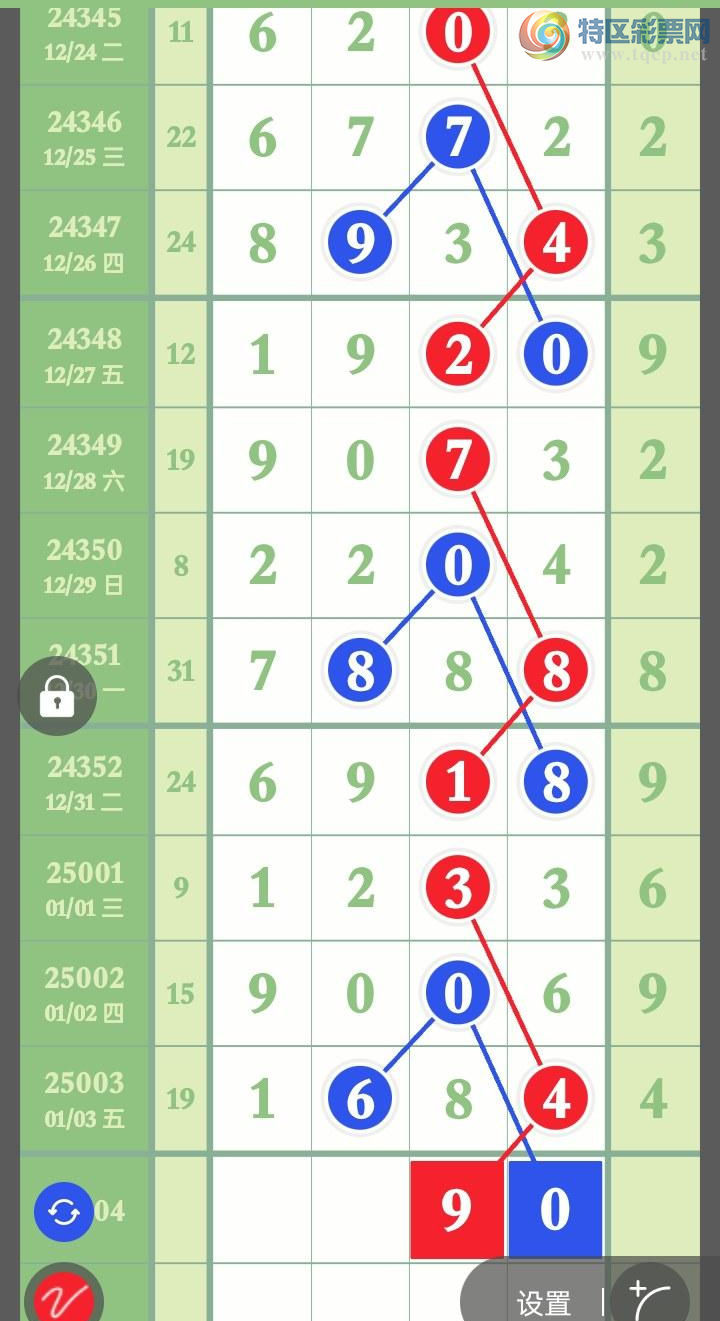The height and width of the screenshot is (1321, 720).
Task: Select the blue 0 prediction square
Action: click(x=555, y=1210)
